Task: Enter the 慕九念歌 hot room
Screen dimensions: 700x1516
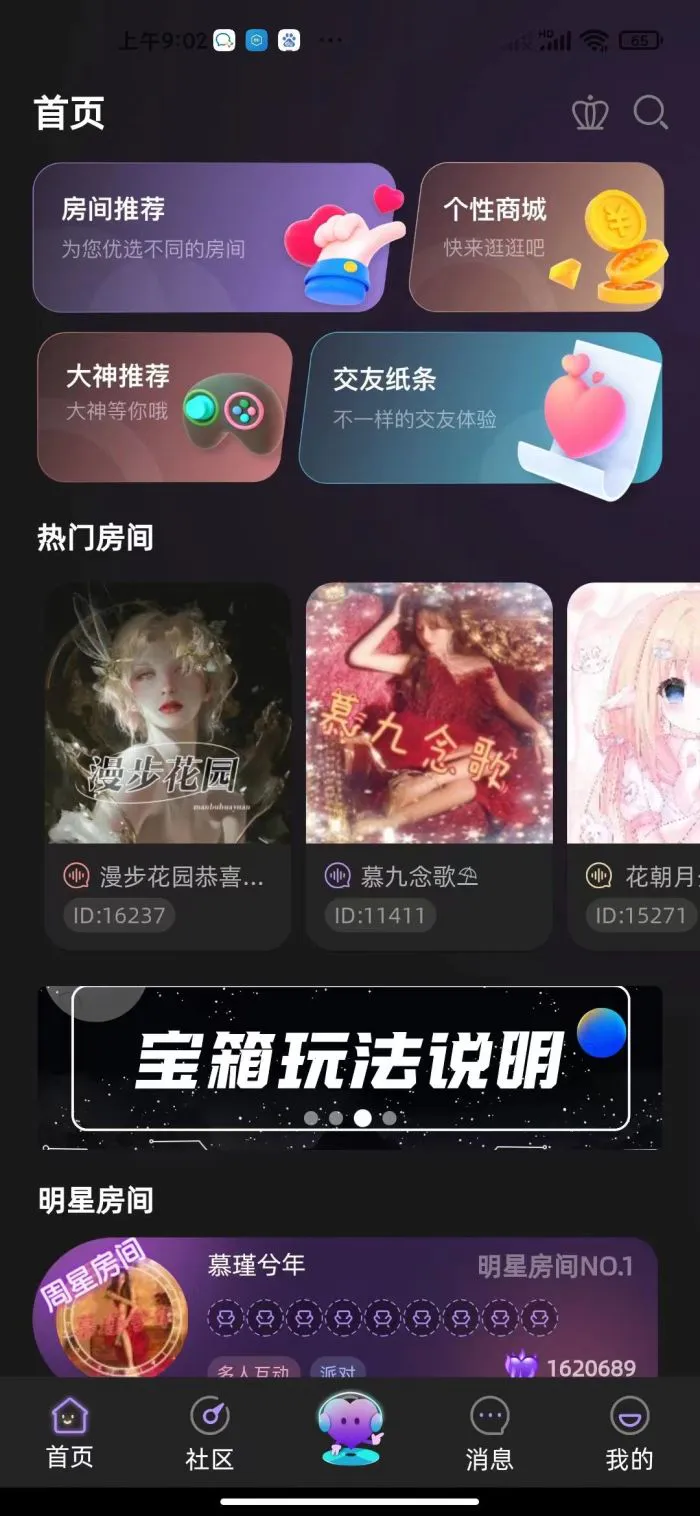Action: [429, 765]
